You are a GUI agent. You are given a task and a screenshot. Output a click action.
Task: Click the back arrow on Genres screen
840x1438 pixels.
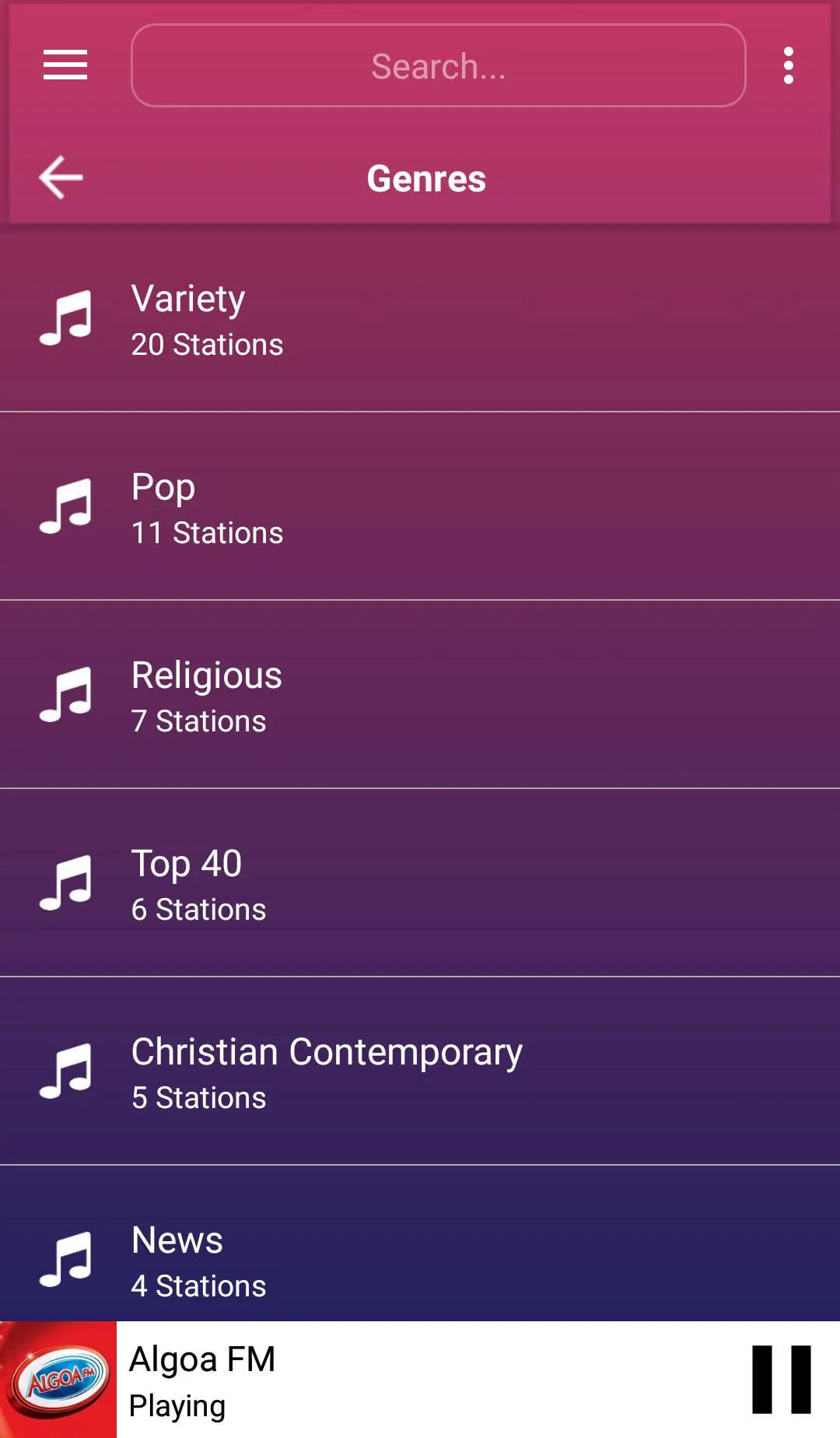tap(61, 178)
